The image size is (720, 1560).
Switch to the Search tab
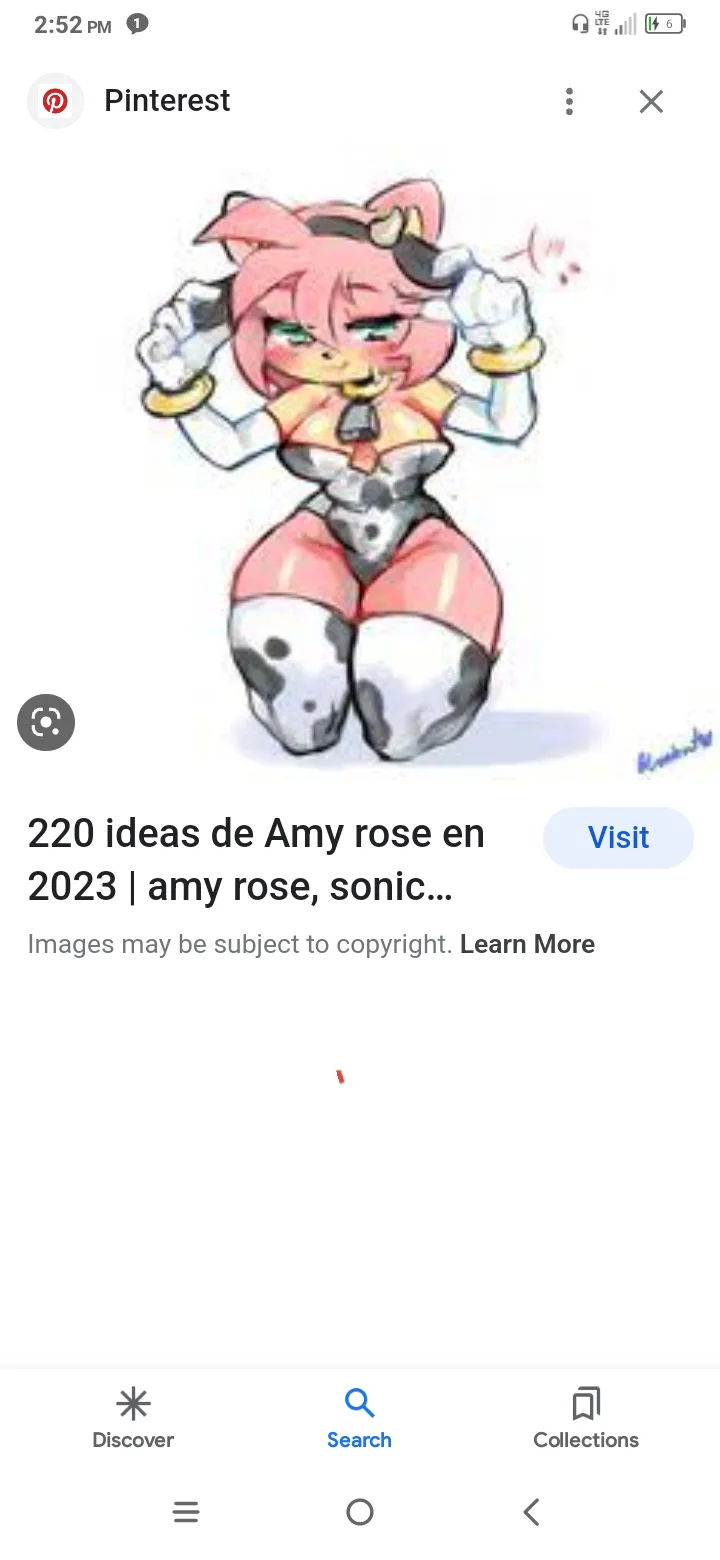[359, 1418]
